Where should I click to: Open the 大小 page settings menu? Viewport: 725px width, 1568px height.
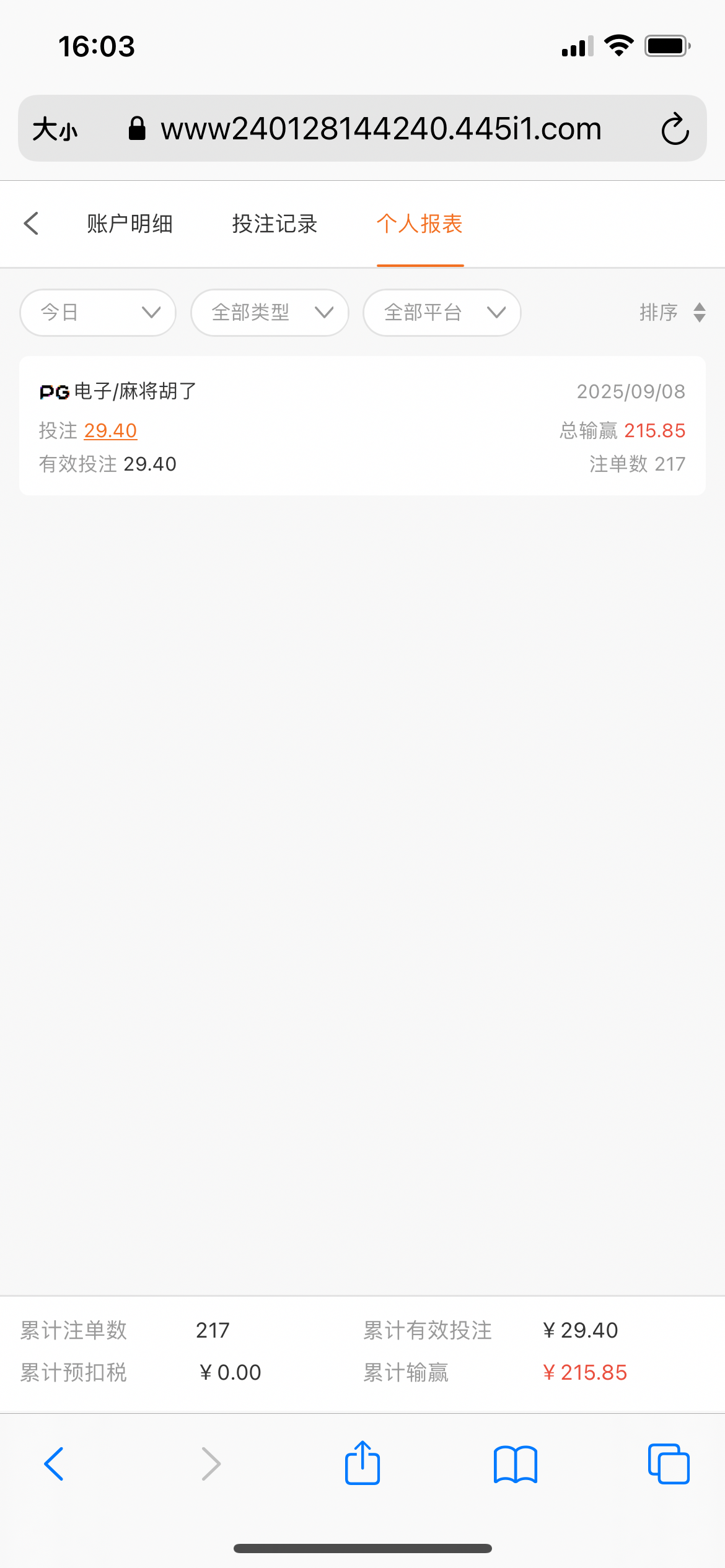click(55, 129)
